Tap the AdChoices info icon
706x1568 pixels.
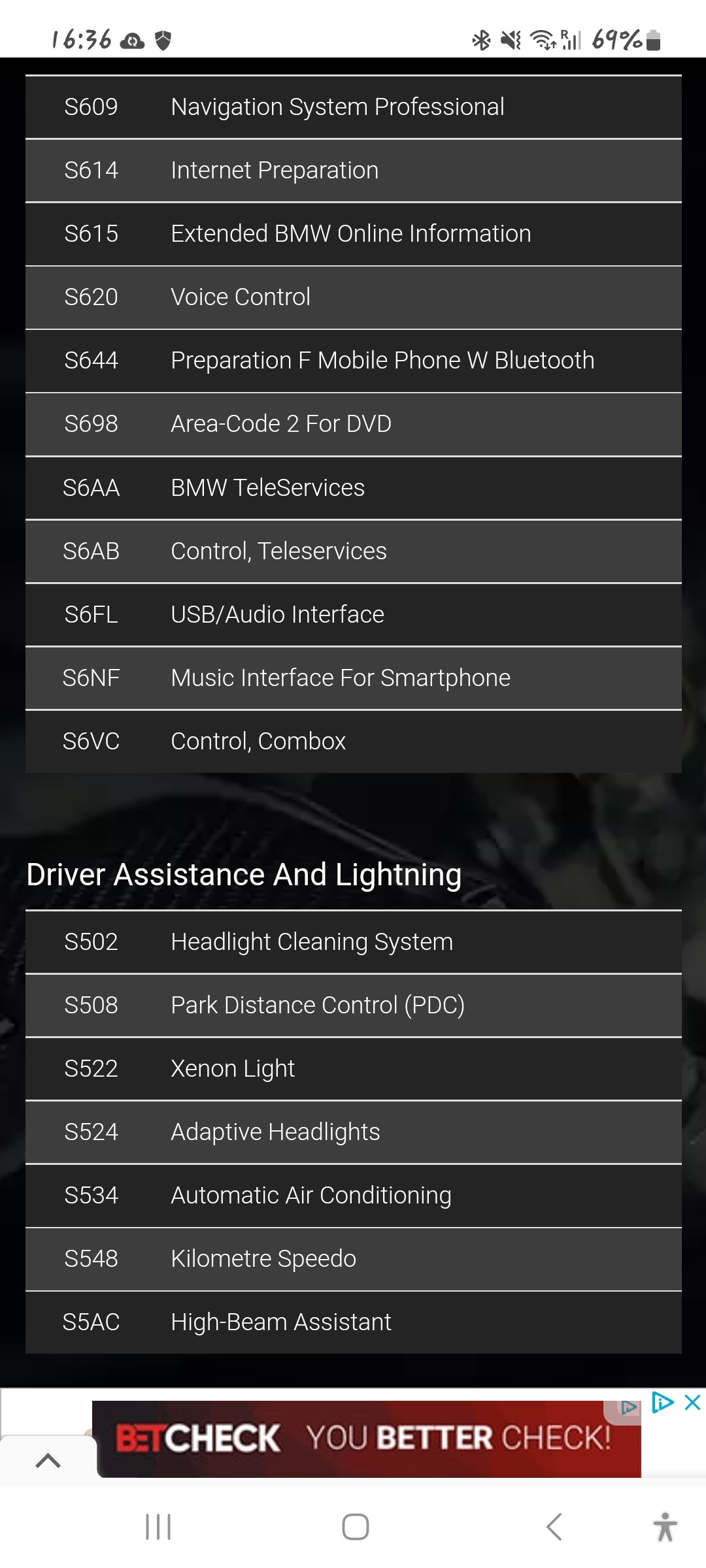pos(663,1402)
